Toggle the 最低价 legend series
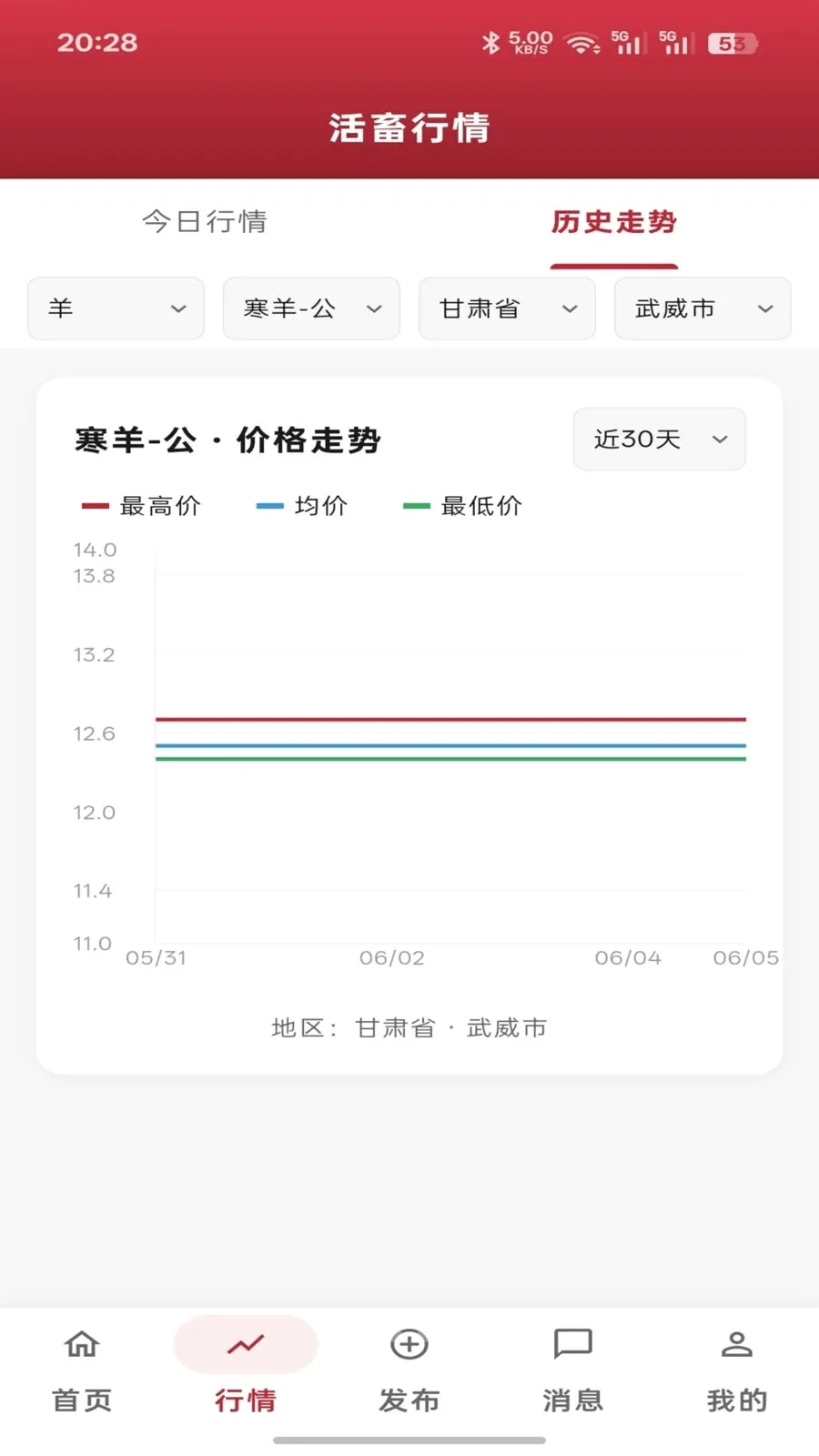The image size is (819, 1456). (x=462, y=506)
